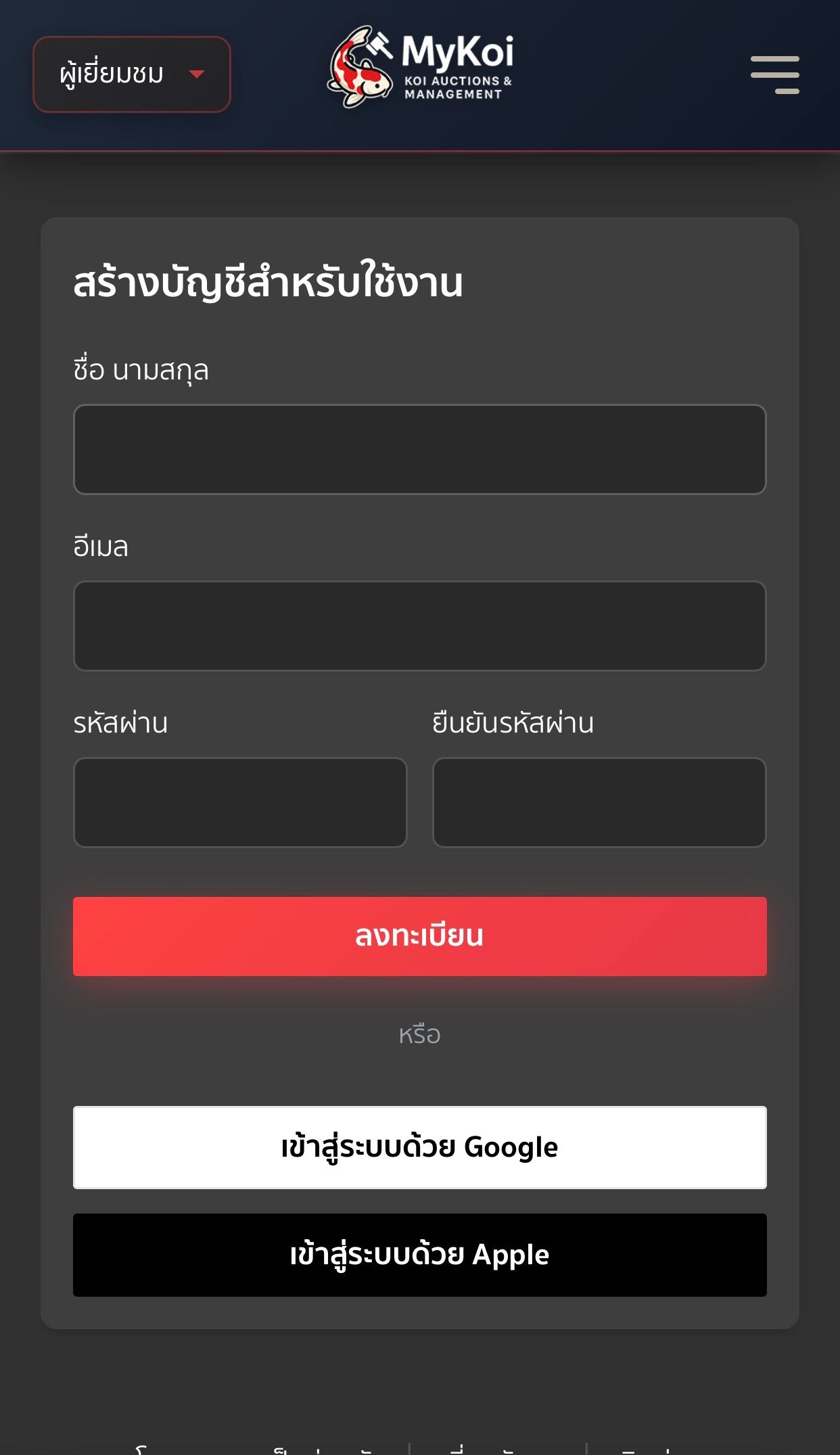Select the รหัสผ่าน password field

click(240, 802)
